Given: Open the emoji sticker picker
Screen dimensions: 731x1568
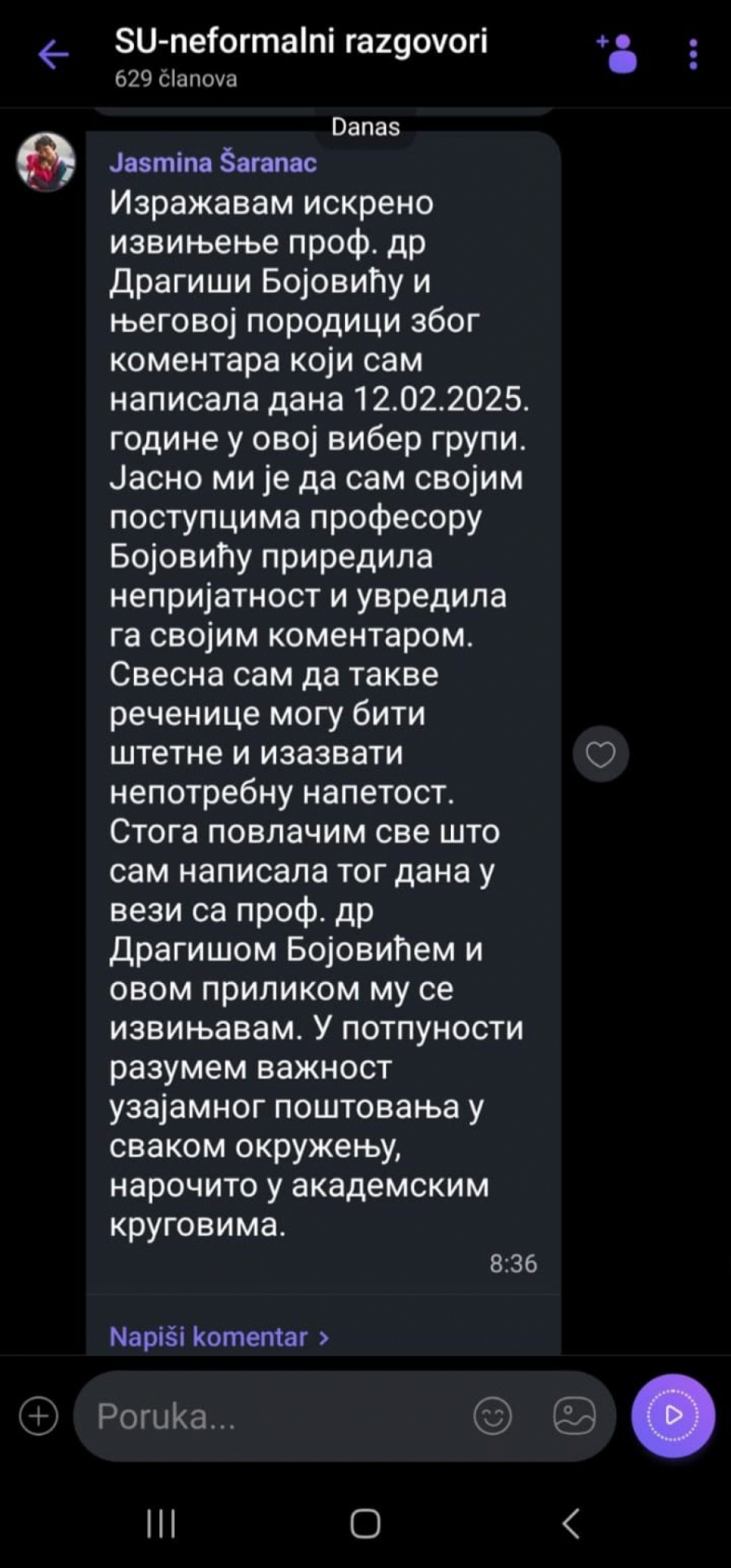Looking at the screenshot, I should (492, 1416).
